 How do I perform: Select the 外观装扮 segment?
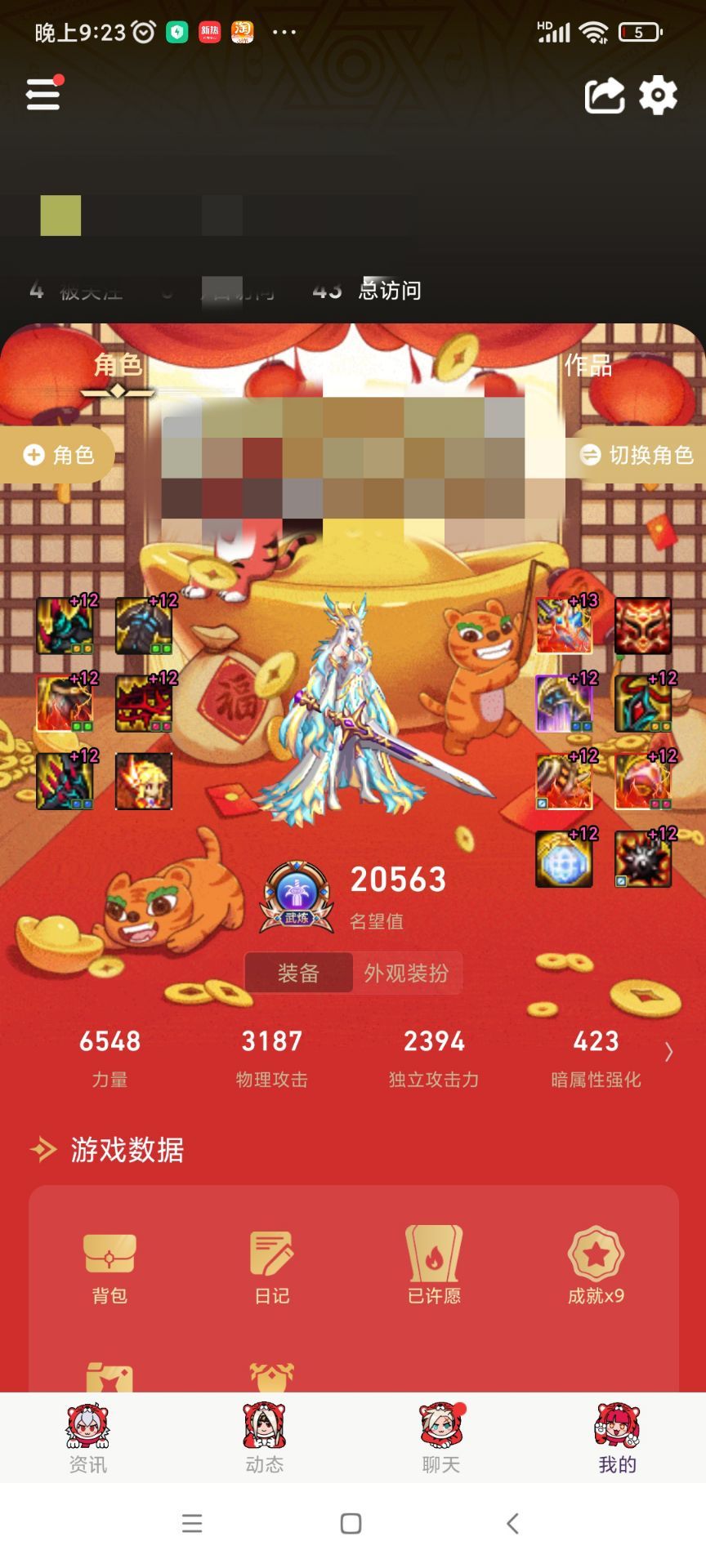point(407,973)
